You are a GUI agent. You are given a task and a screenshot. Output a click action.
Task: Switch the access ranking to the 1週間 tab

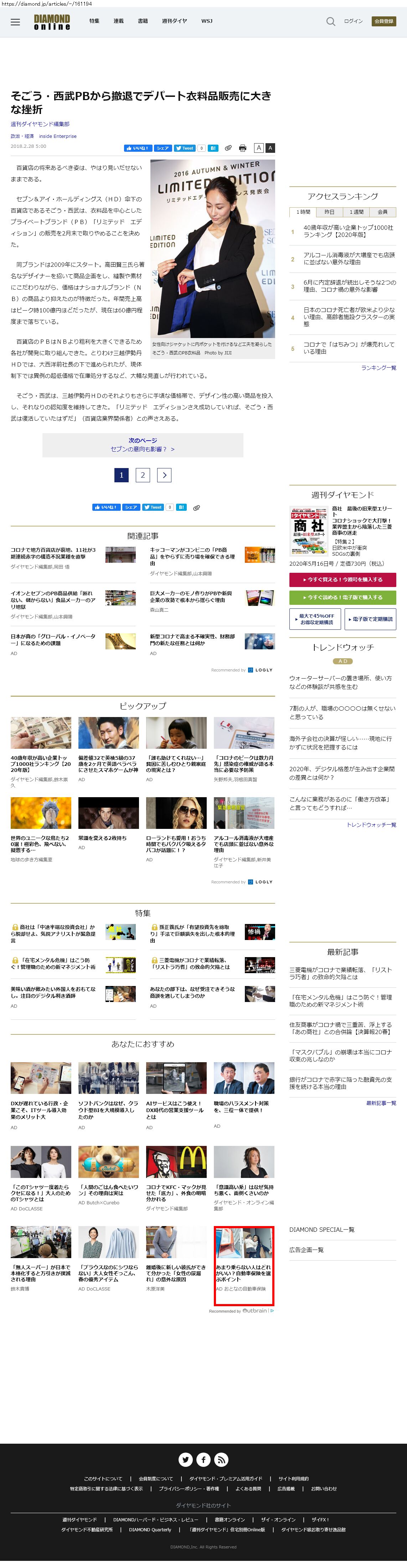coord(356,212)
